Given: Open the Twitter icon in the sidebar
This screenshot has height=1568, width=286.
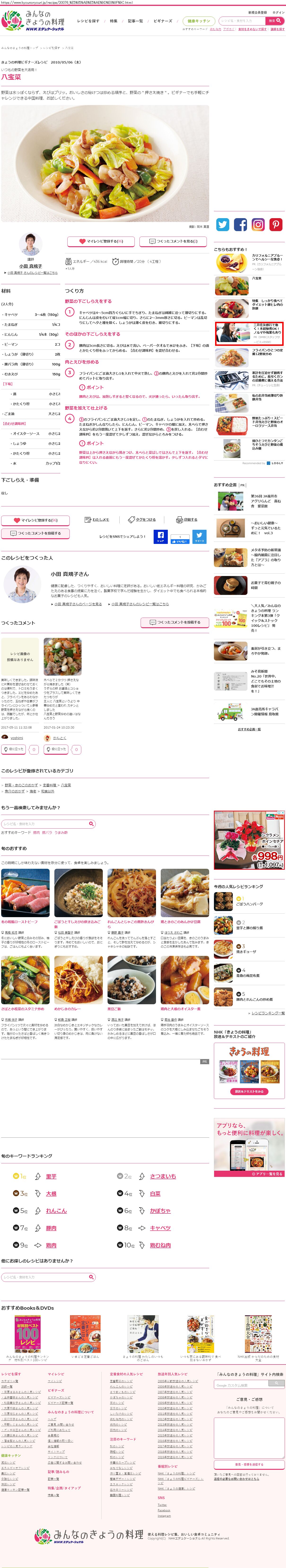Looking at the screenshot, I should (x=223, y=225).
